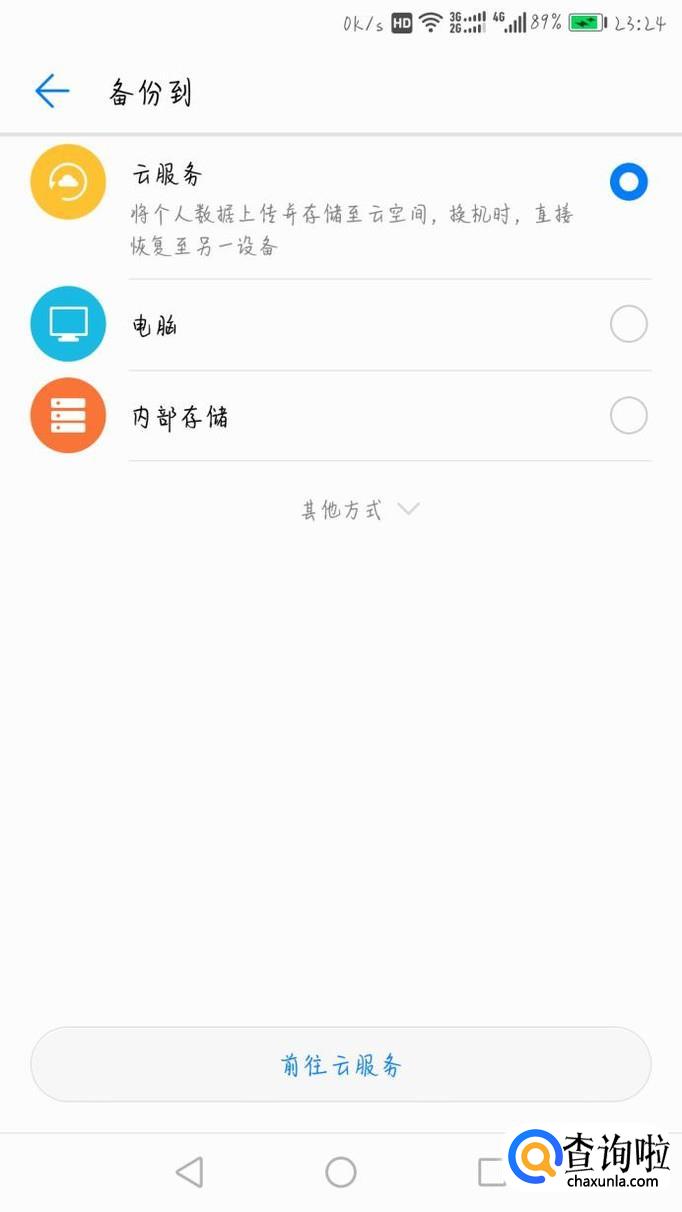Viewport: 682px width, 1212px height.
Task: Select the 云服务 backup option
Action: [628, 183]
